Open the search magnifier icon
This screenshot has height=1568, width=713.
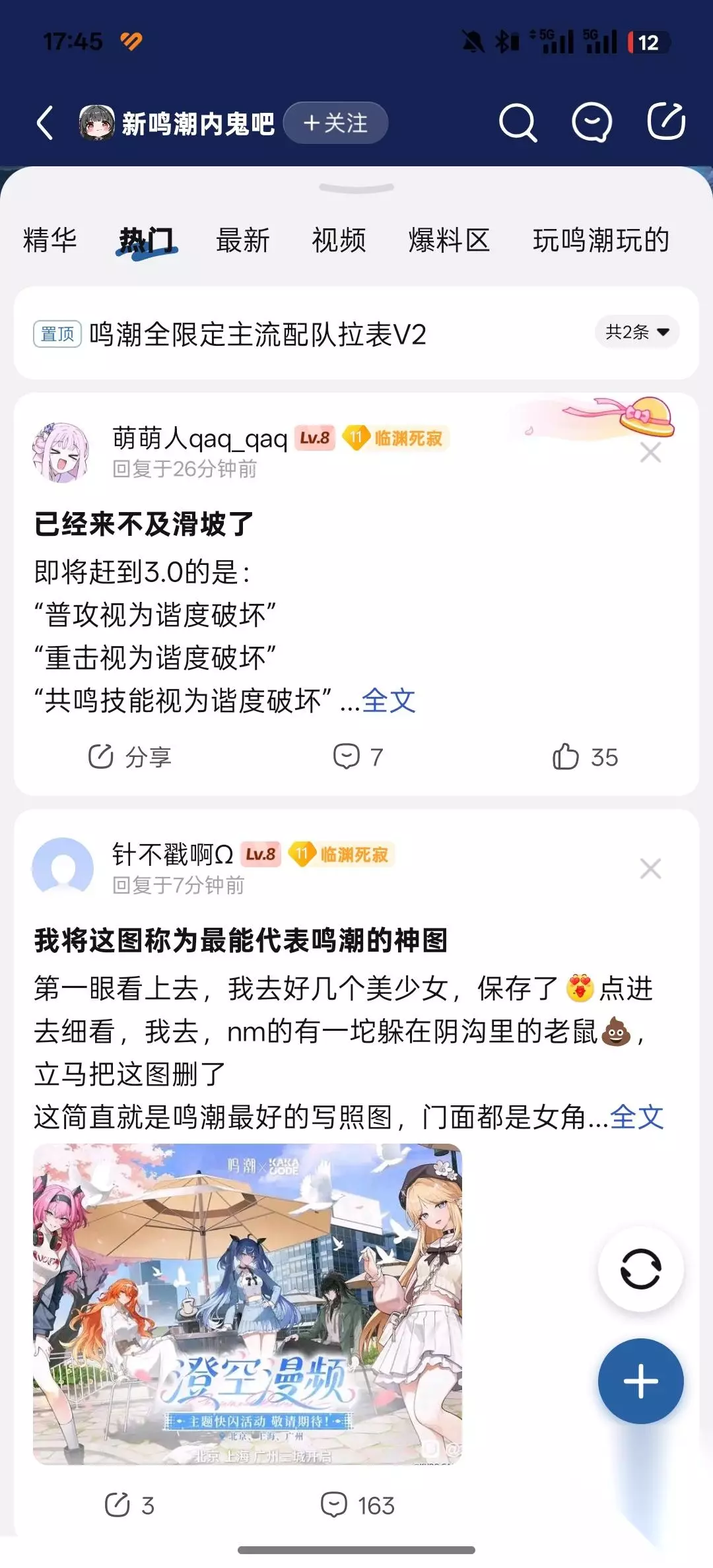(518, 123)
